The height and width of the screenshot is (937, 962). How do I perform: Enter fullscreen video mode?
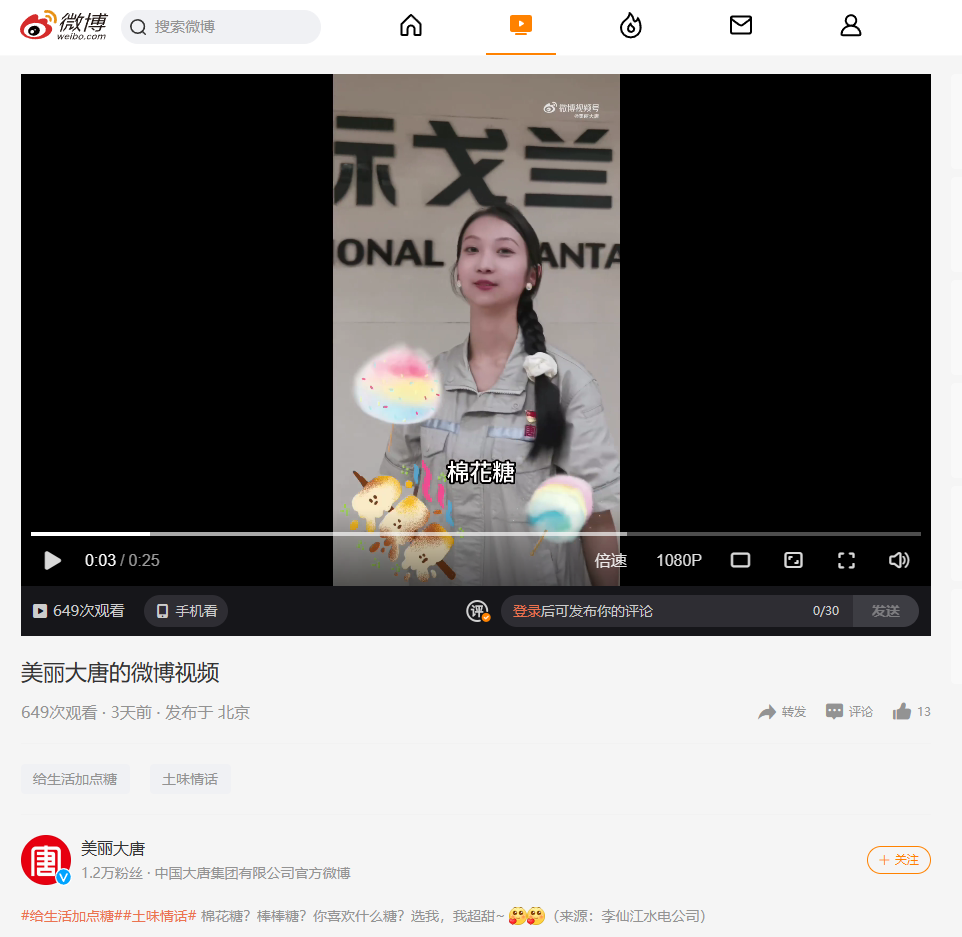[x=846, y=560]
